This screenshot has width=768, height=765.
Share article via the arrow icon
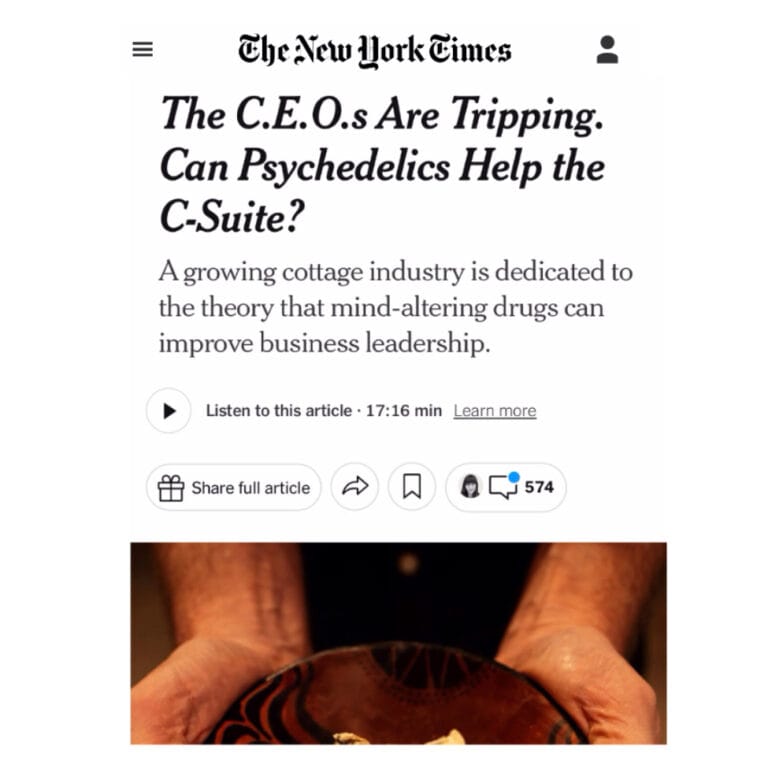355,487
